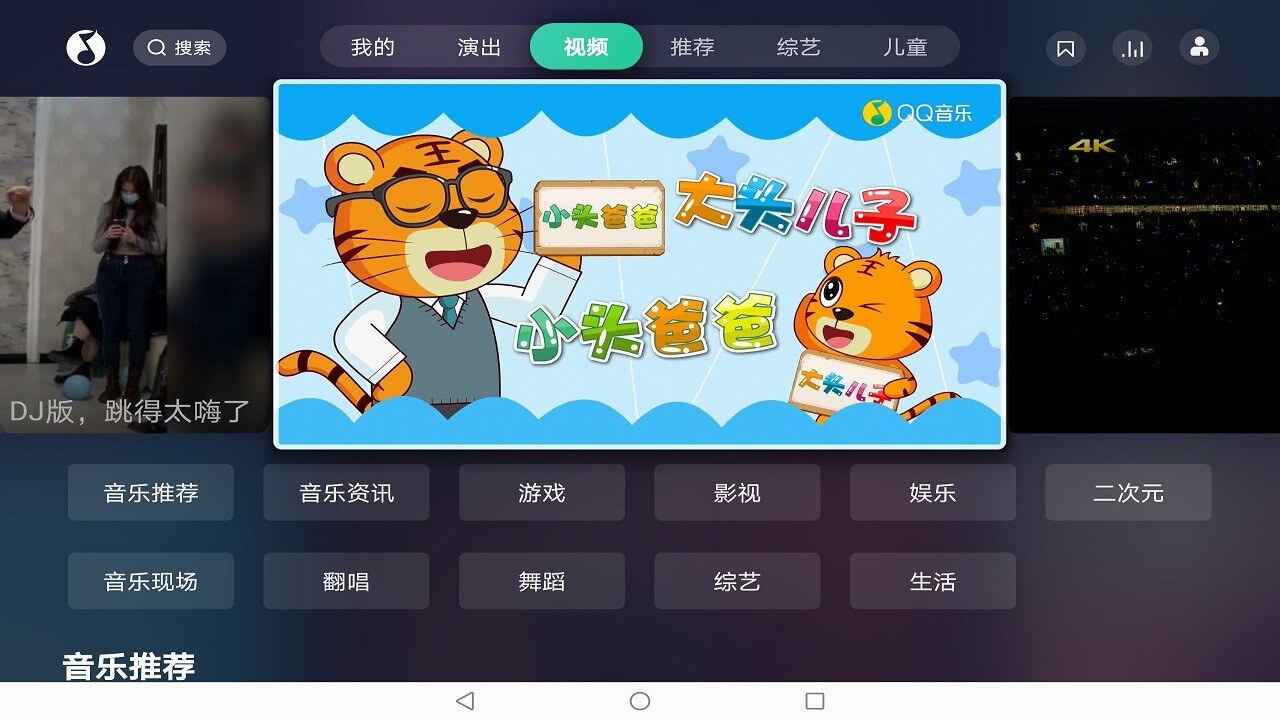This screenshot has width=1280, height=720.
Task: Play the 大头儿子小头爸爸 video banner
Action: click(640, 264)
